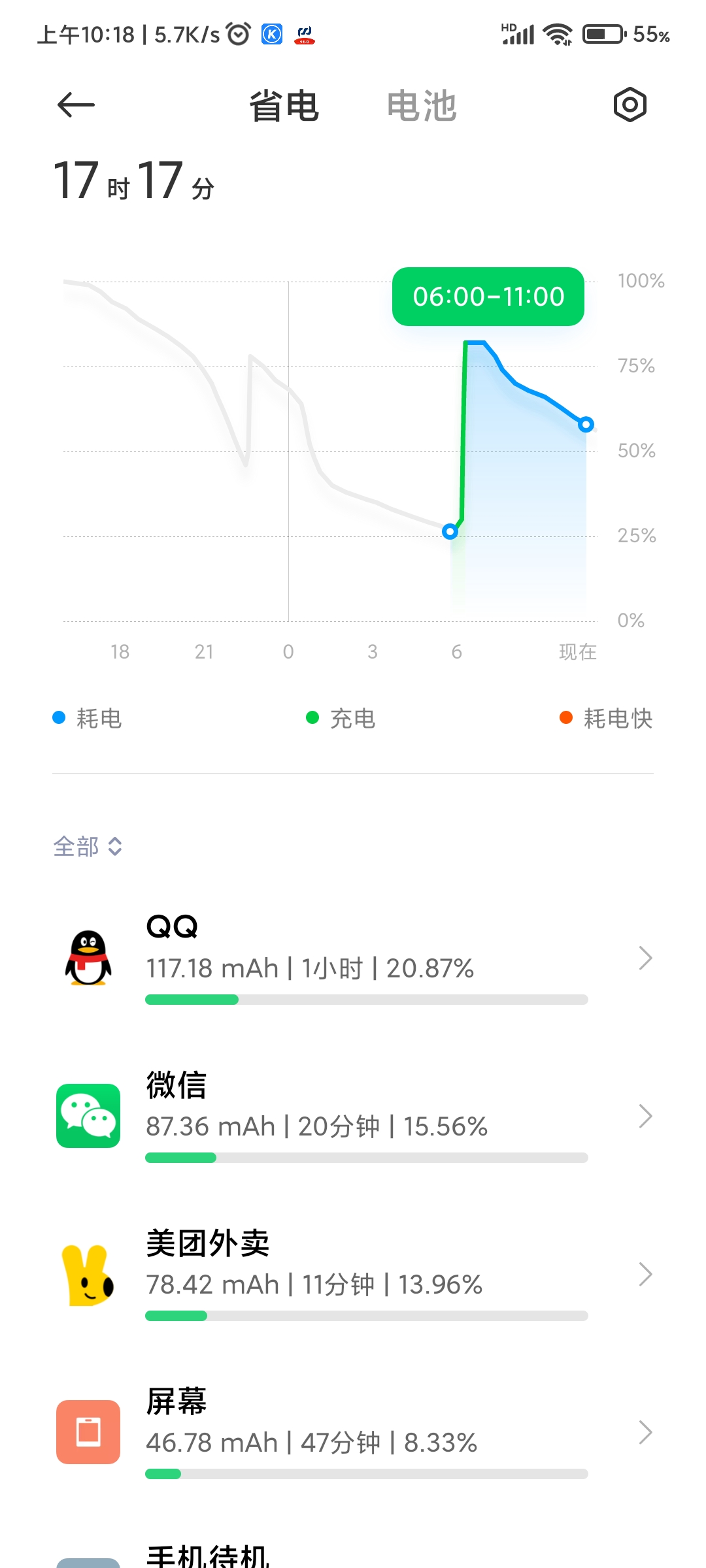Go back using the arrow icon
The height and width of the screenshot is (1568, 706).
click(76, 105)
